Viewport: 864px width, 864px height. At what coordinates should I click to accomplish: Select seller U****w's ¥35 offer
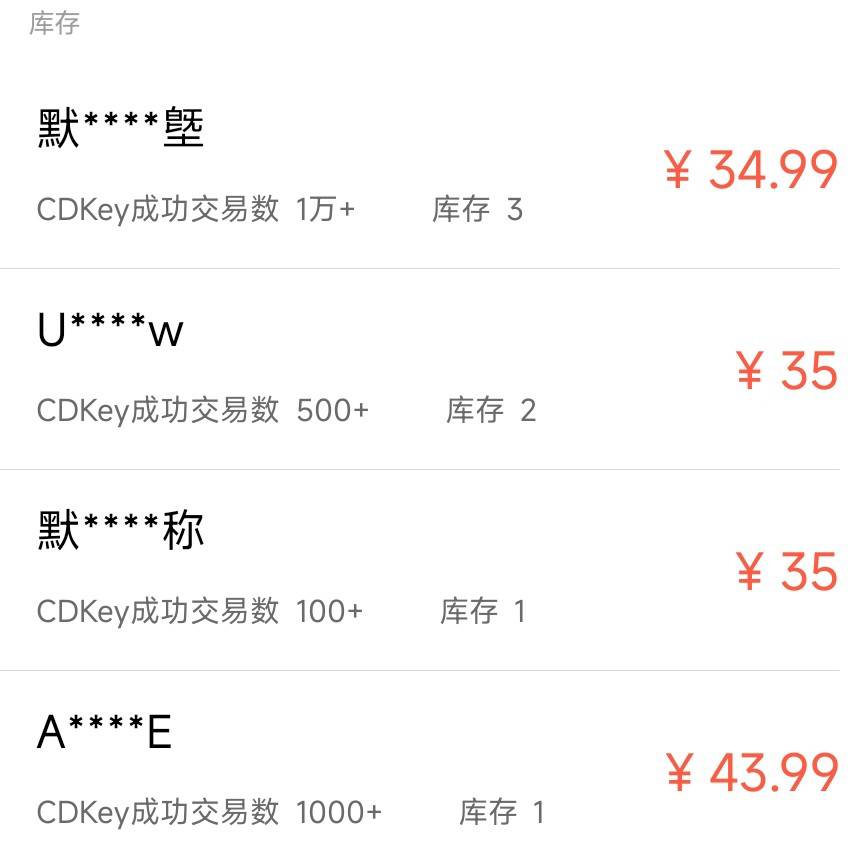pos(430,369)
